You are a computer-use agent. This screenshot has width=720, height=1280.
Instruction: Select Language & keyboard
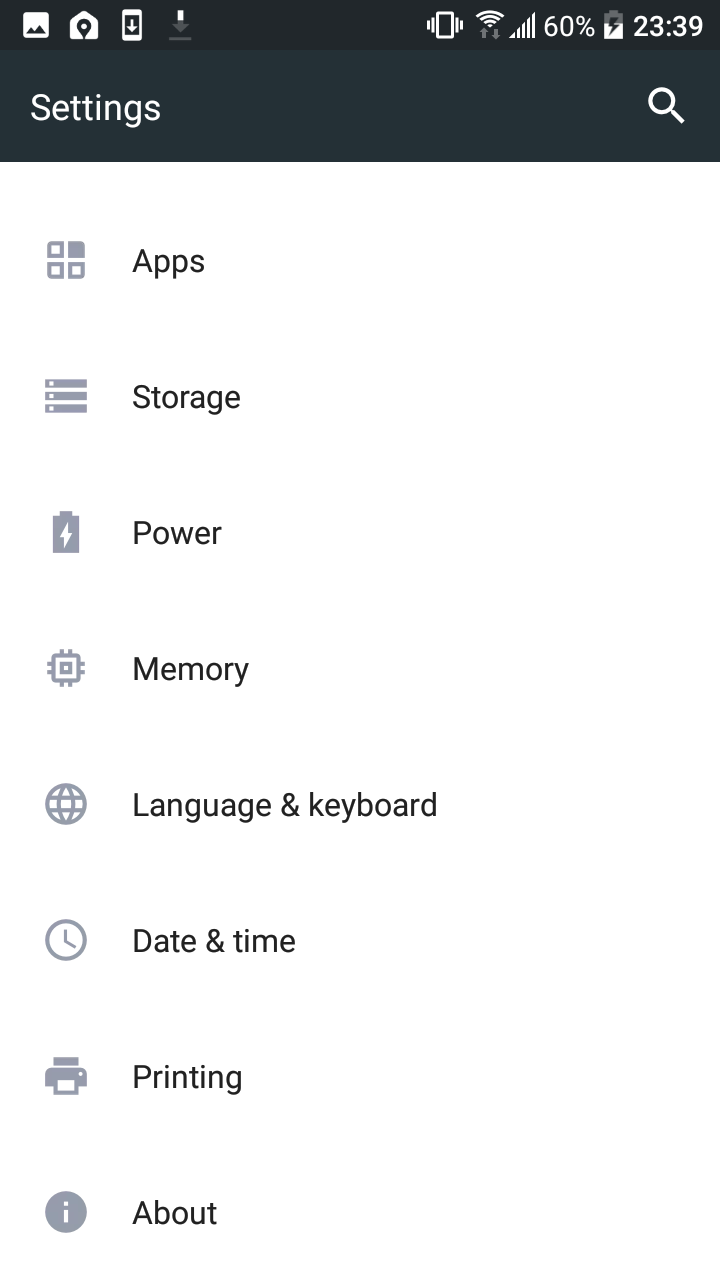pos(360,805)
